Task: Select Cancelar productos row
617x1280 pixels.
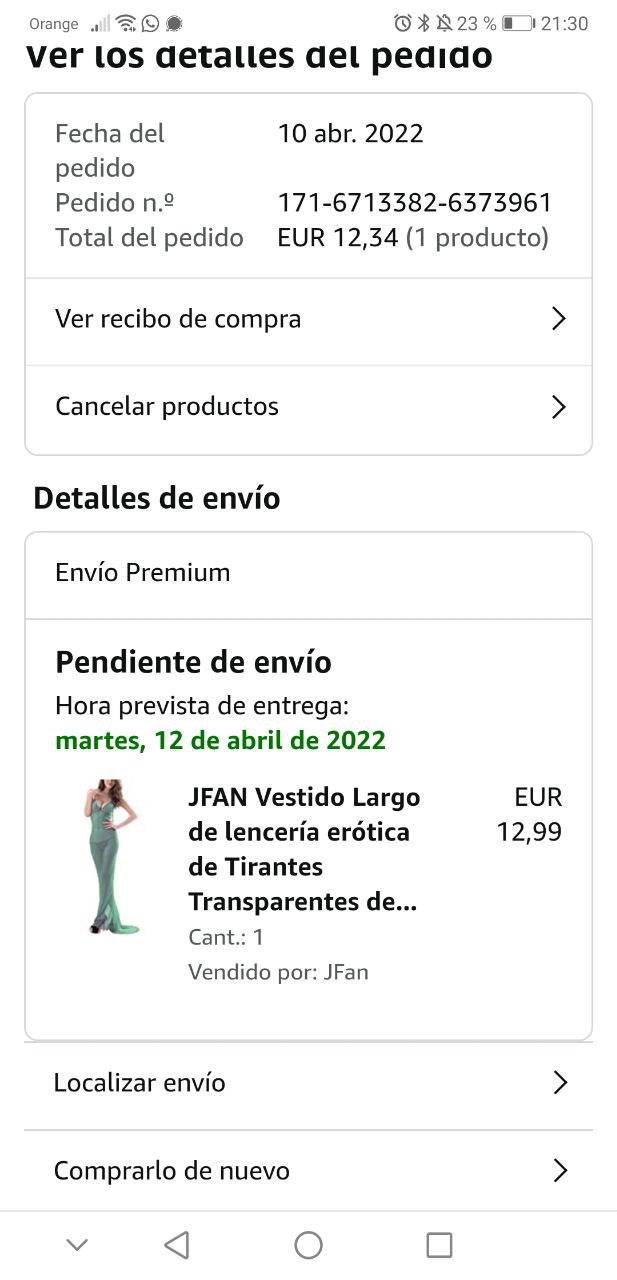Action: click(308, 407)
